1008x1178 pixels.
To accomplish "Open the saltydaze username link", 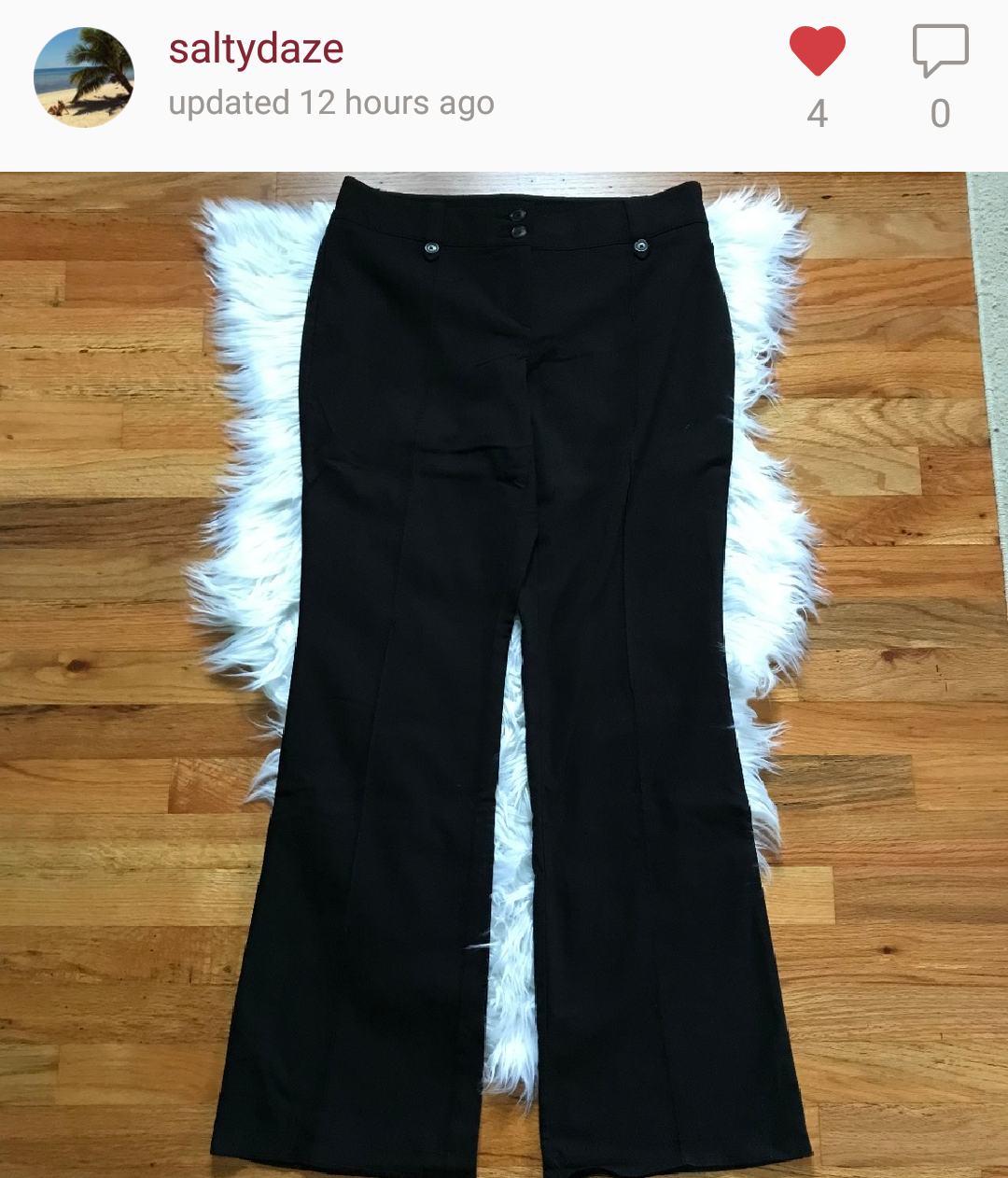I will point(256,49).
